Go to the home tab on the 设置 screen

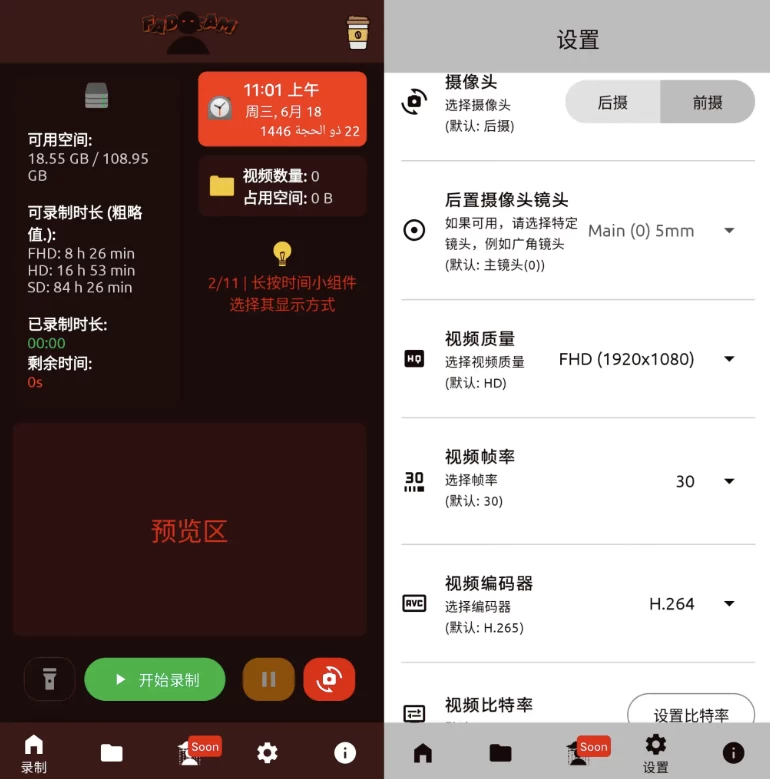423,753
